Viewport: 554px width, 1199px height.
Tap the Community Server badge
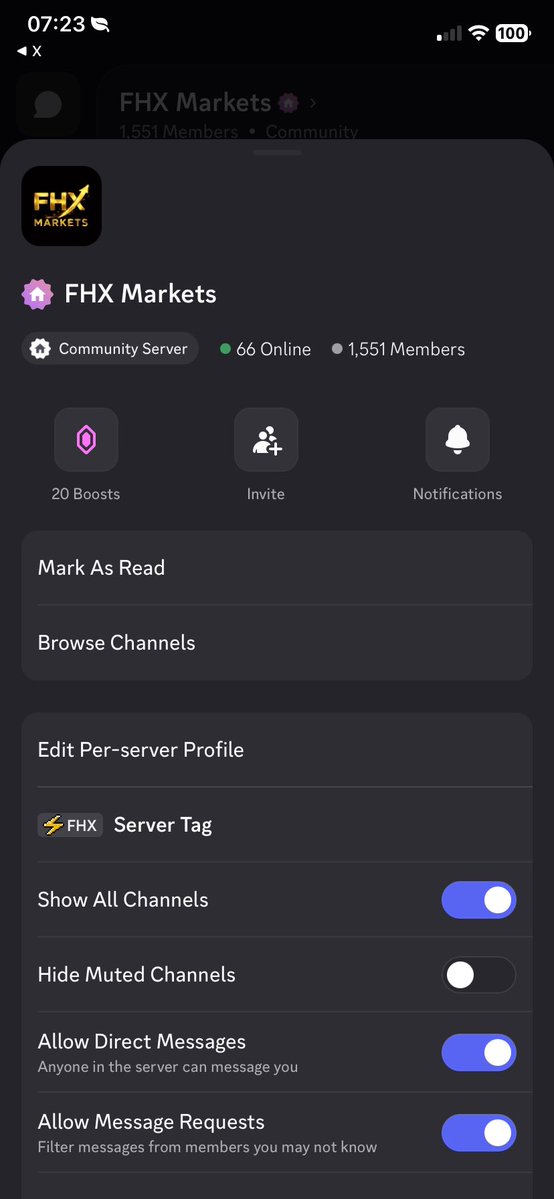110,349
